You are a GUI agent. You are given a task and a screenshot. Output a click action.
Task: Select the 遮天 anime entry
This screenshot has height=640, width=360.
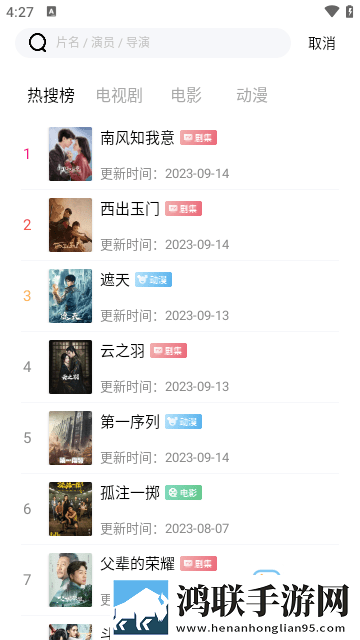(180, 296)
